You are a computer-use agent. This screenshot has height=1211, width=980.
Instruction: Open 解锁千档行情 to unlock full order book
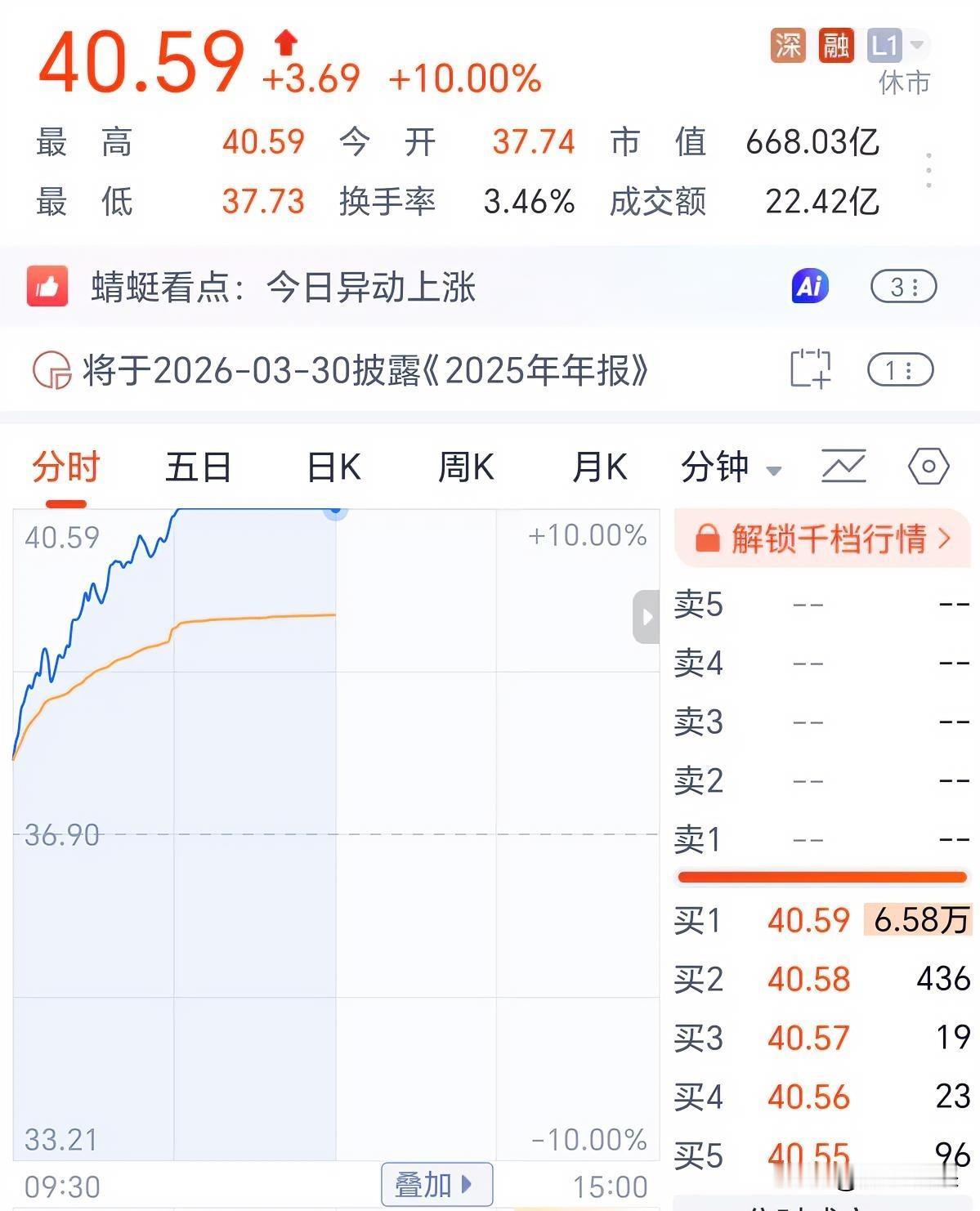[x=826, y=537]
